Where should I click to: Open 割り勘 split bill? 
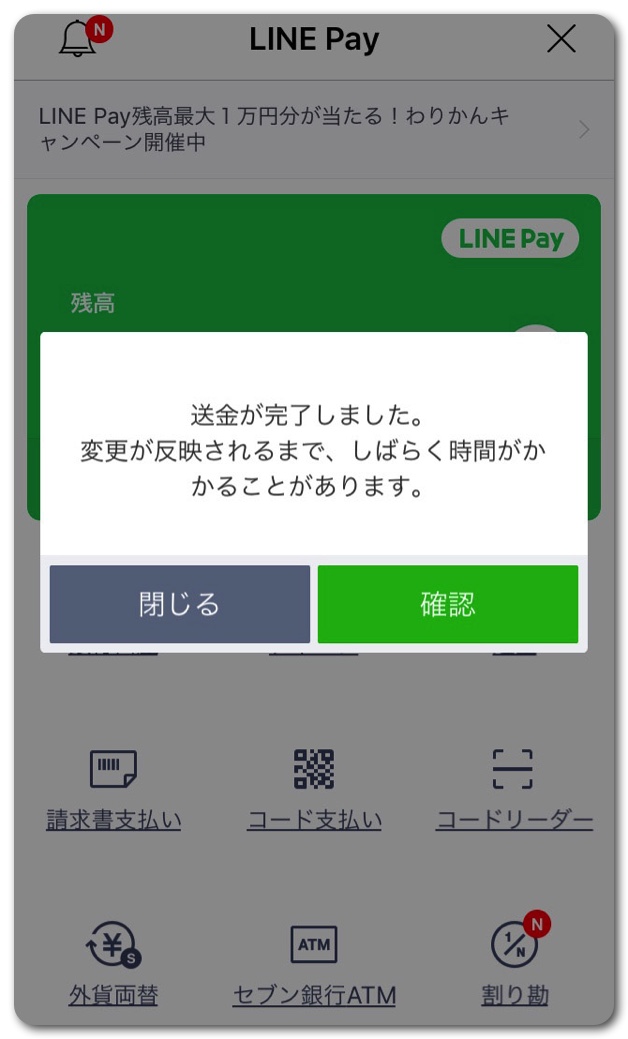point(515,965)
